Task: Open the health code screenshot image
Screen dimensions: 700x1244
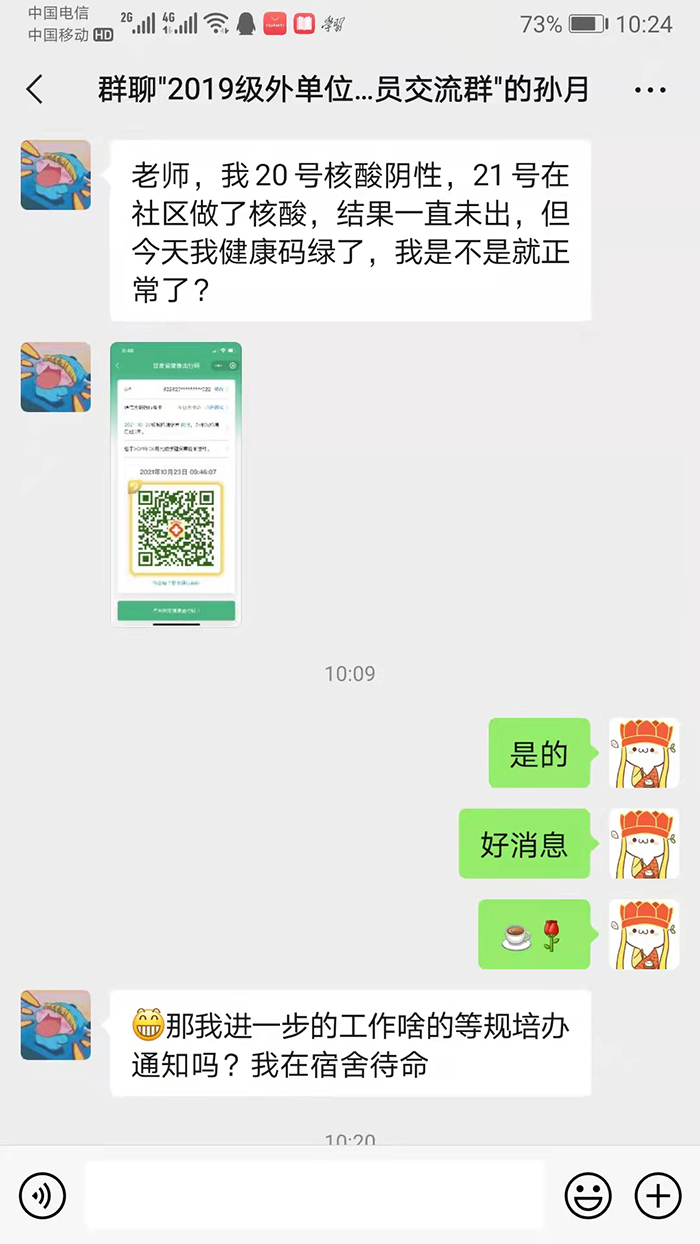Action: (176, 484)
